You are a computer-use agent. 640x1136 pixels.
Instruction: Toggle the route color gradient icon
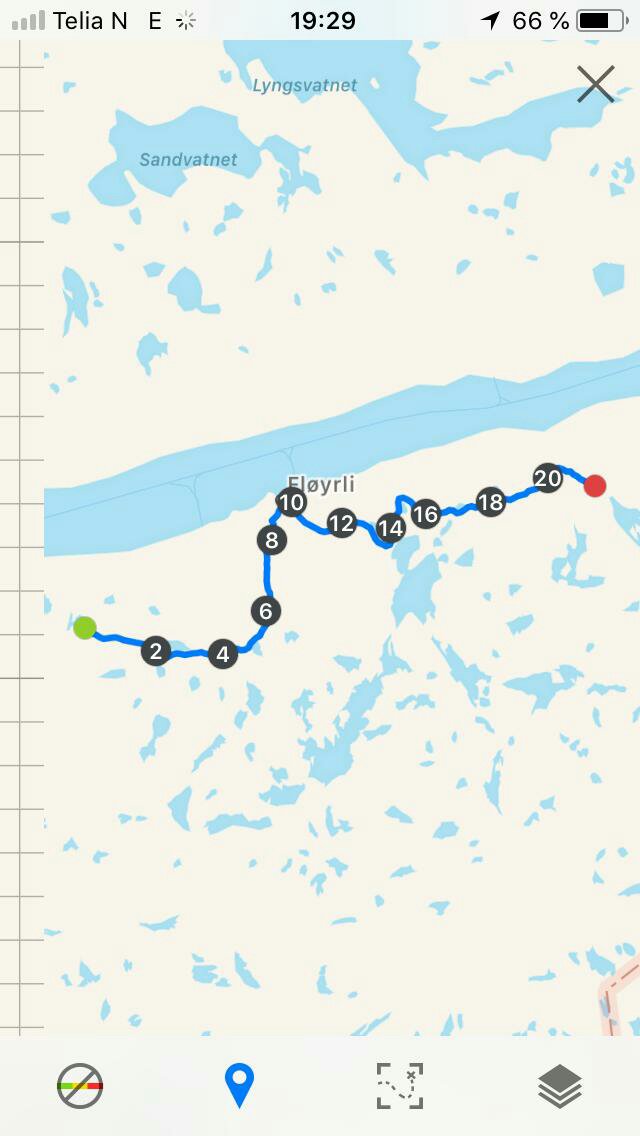[80, 1086]
